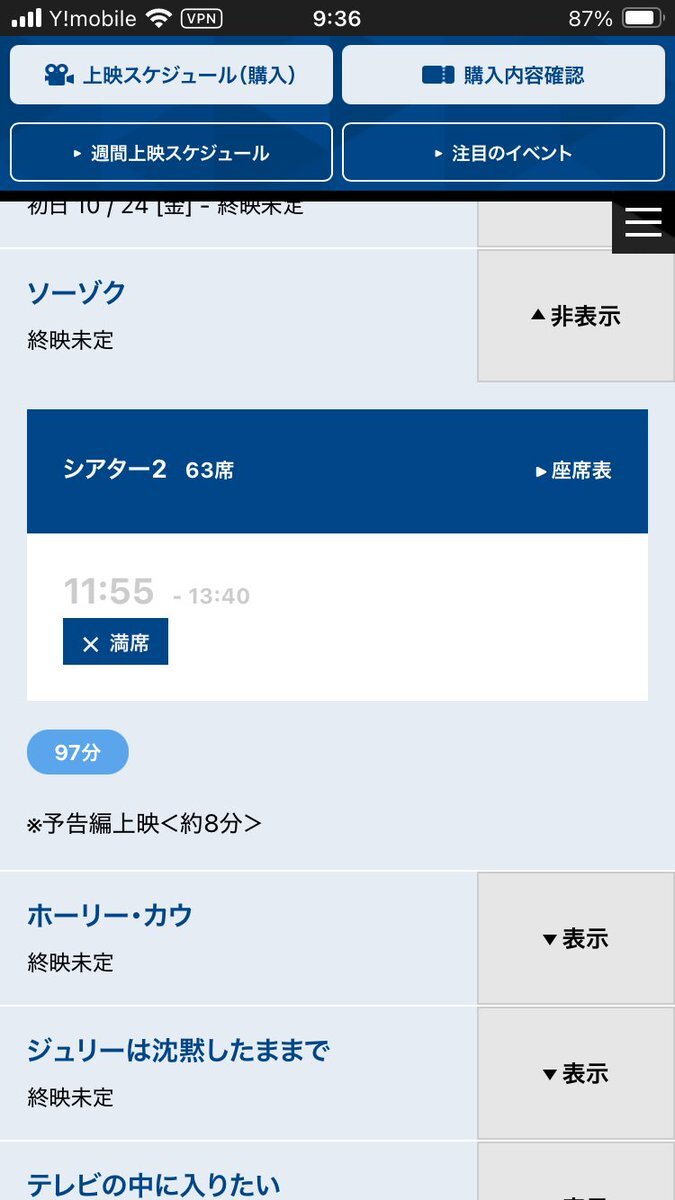
Task: Open 購入内容確認 page
Action: 503,75
